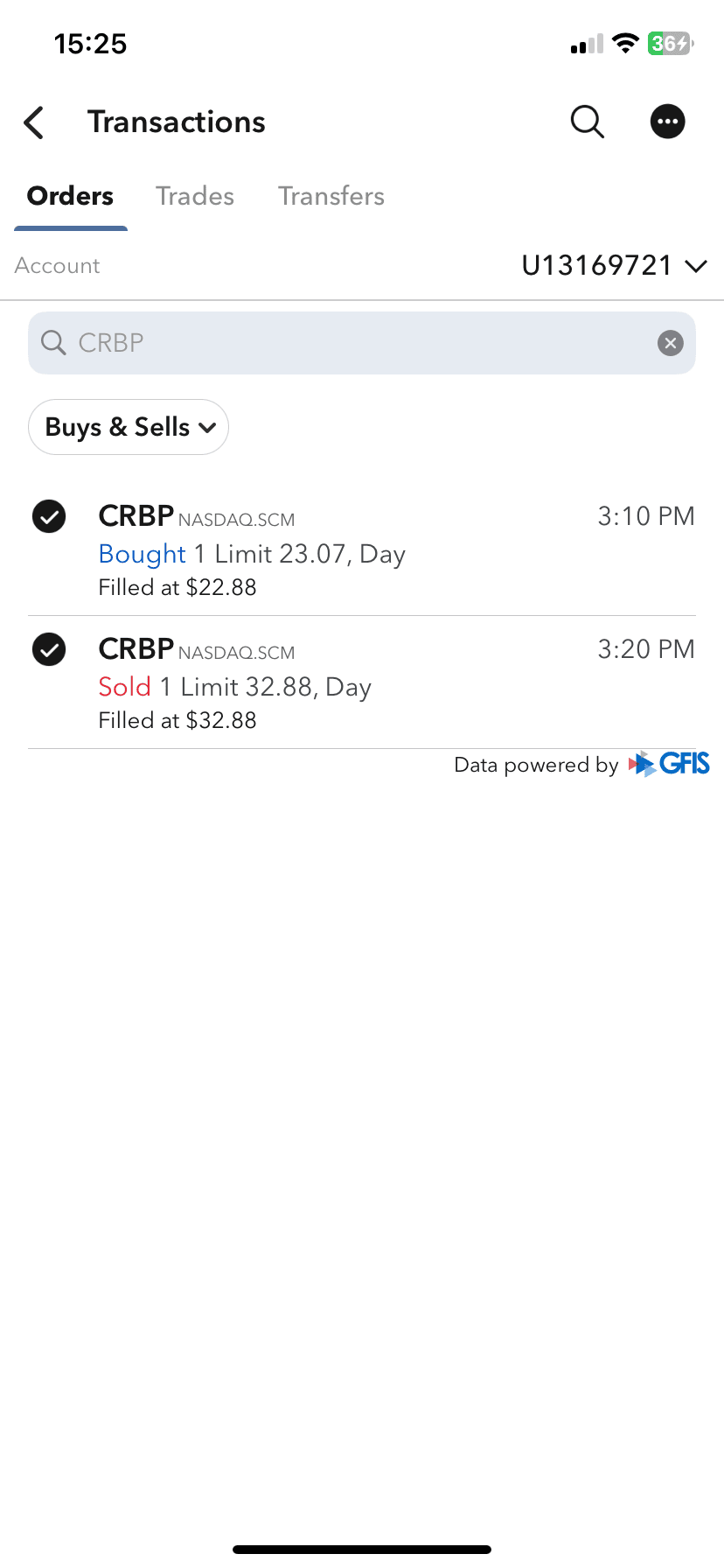Go back from Transactions screen
The height and width of the screenshot is (1568, 724).
35,122
